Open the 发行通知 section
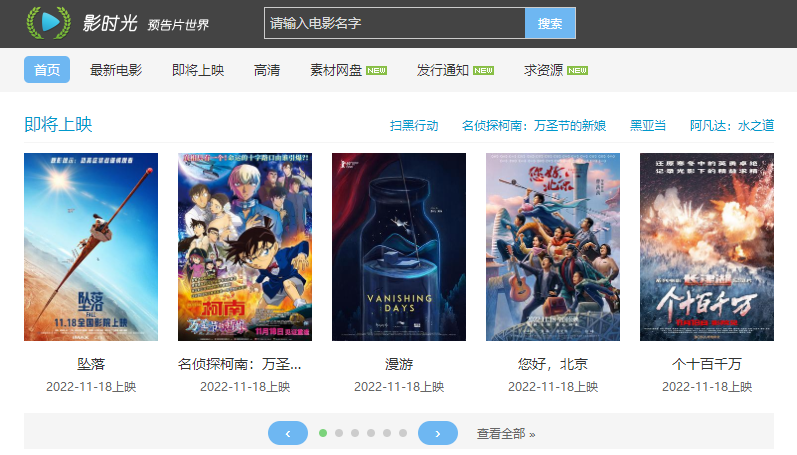Viewport: 797px width, 455px height. coord(443,70)
